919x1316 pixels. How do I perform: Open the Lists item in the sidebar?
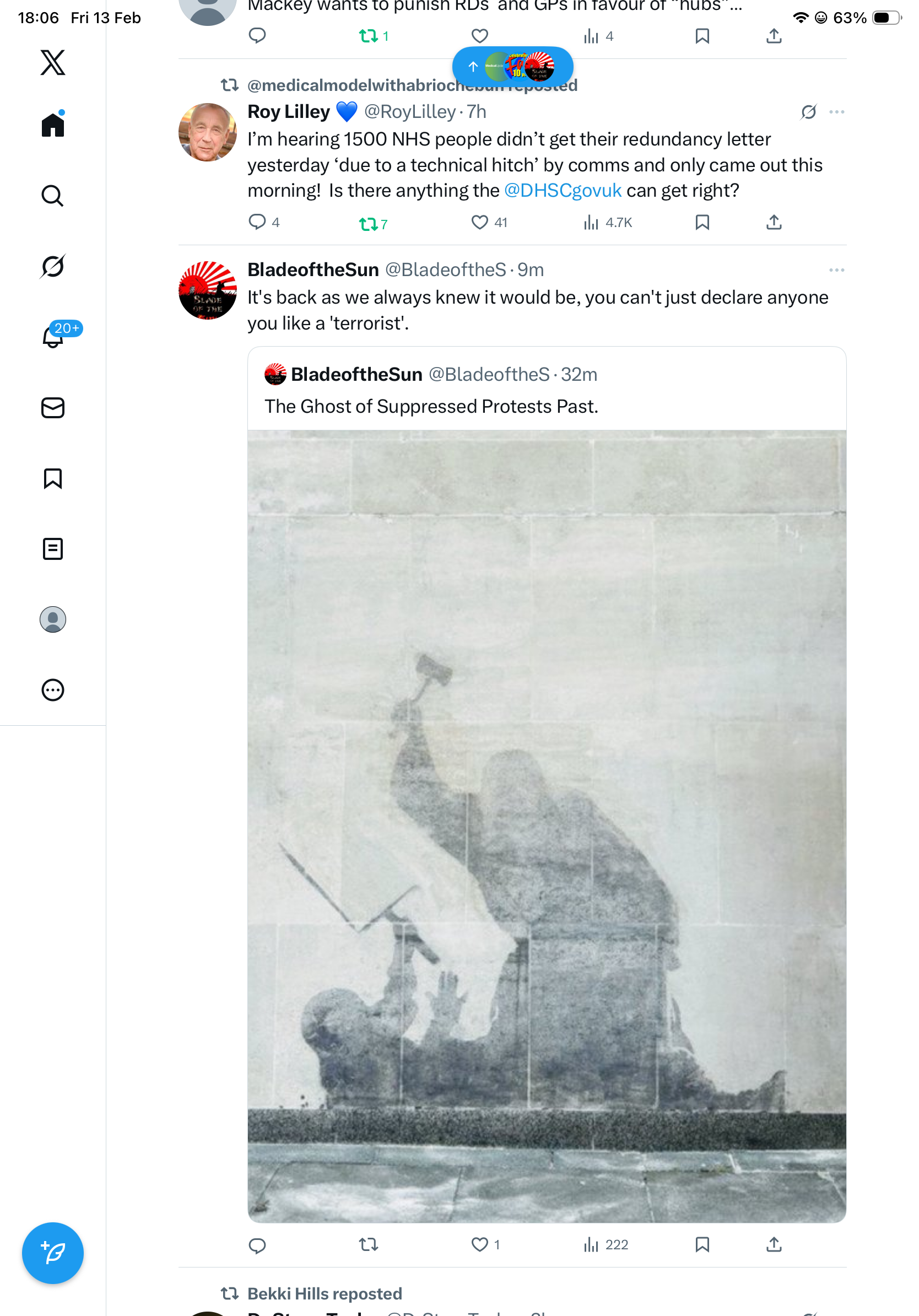[x=53, y=548]
